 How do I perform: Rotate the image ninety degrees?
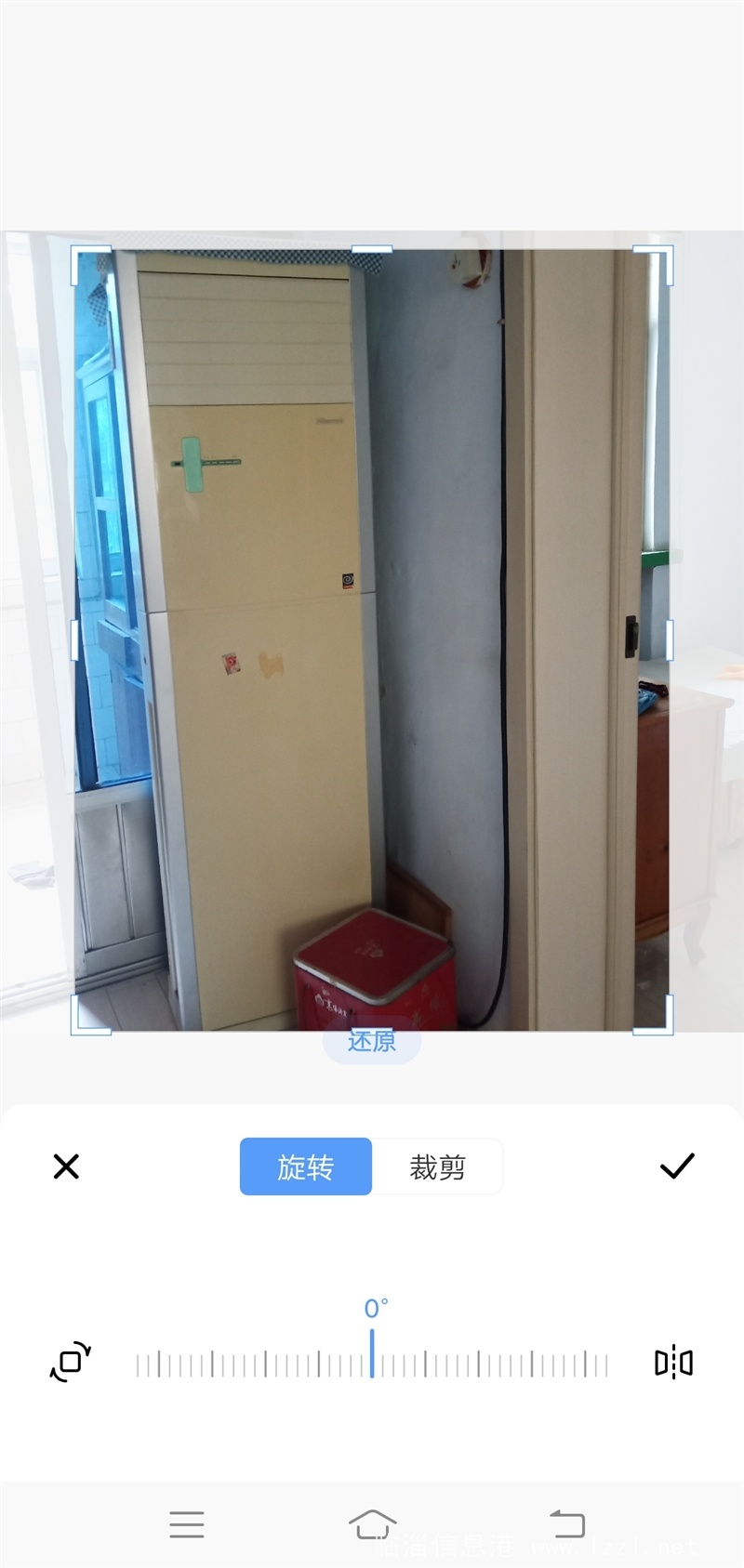pos(71,1363)
